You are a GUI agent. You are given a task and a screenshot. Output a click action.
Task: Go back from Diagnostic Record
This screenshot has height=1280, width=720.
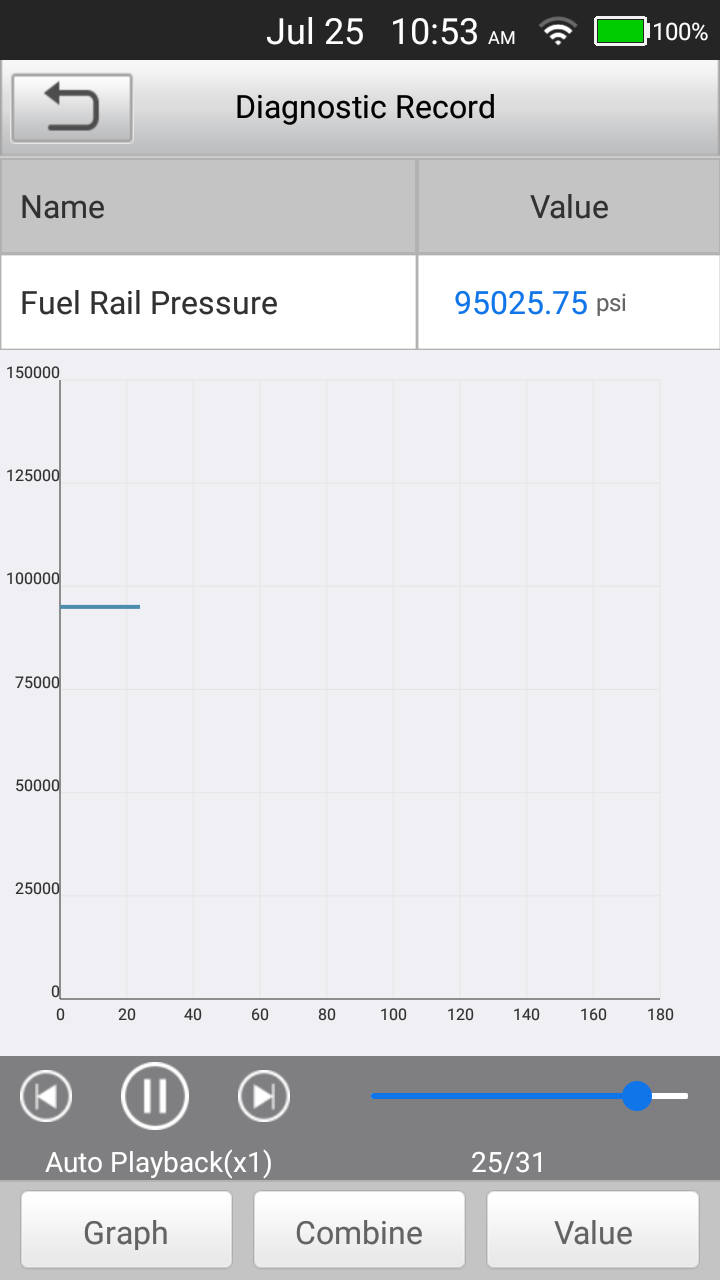click(x=72, y=108)
